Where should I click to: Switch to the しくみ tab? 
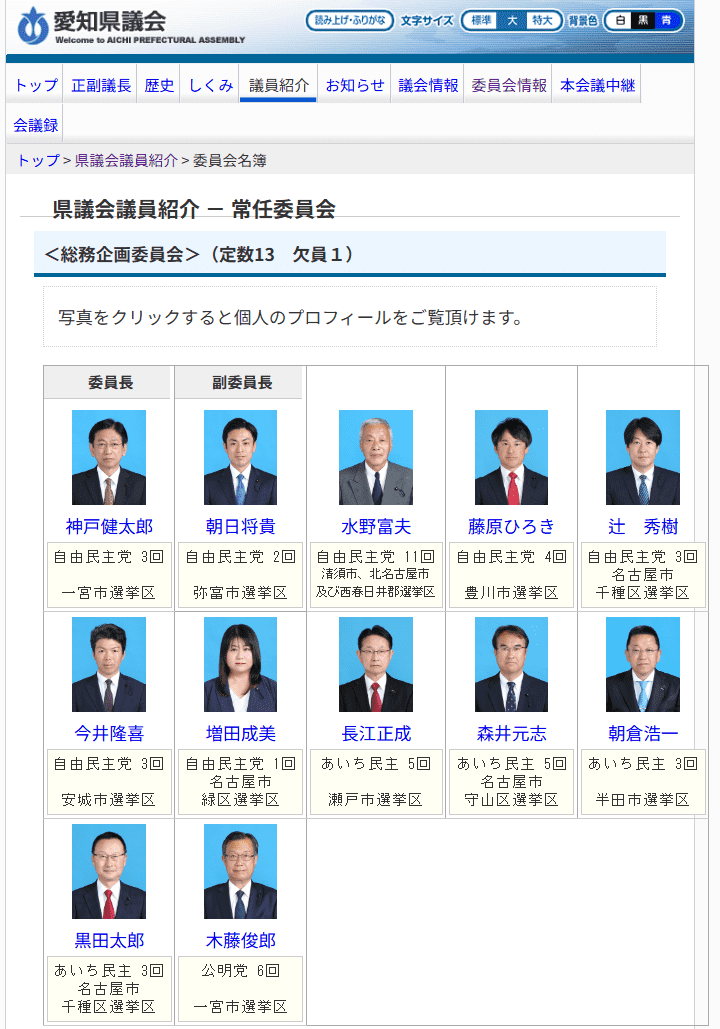click(x=210, y=86)
